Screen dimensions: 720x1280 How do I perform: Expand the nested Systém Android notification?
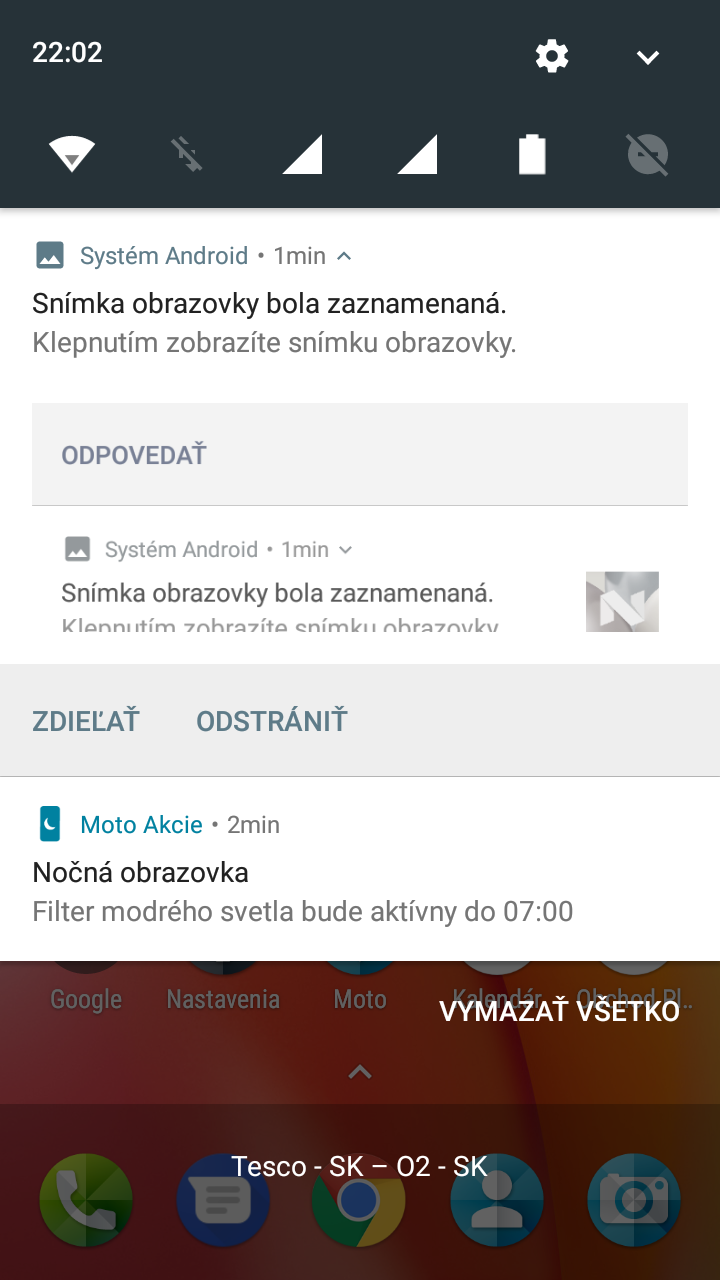tap(346, 550)
